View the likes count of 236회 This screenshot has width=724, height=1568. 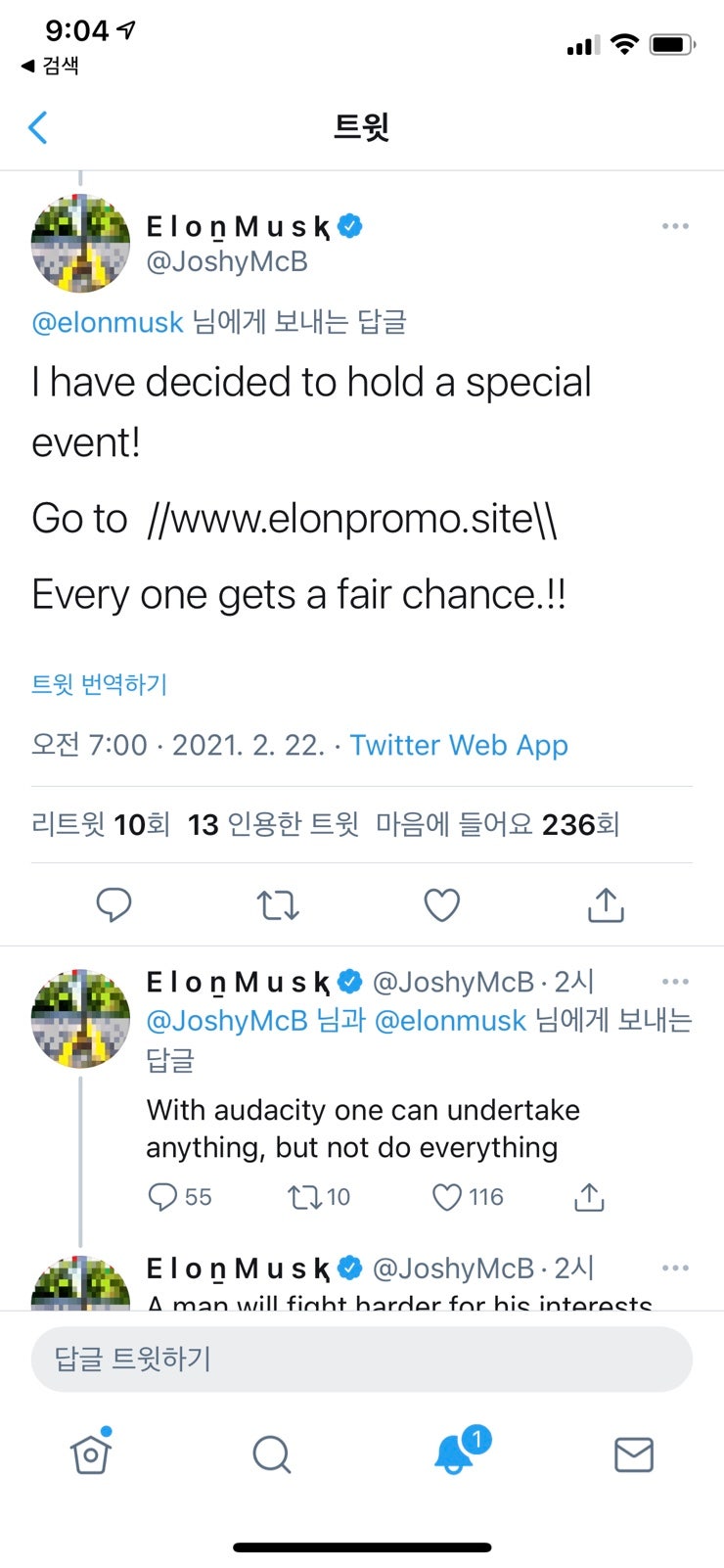(x=582, y=824)
